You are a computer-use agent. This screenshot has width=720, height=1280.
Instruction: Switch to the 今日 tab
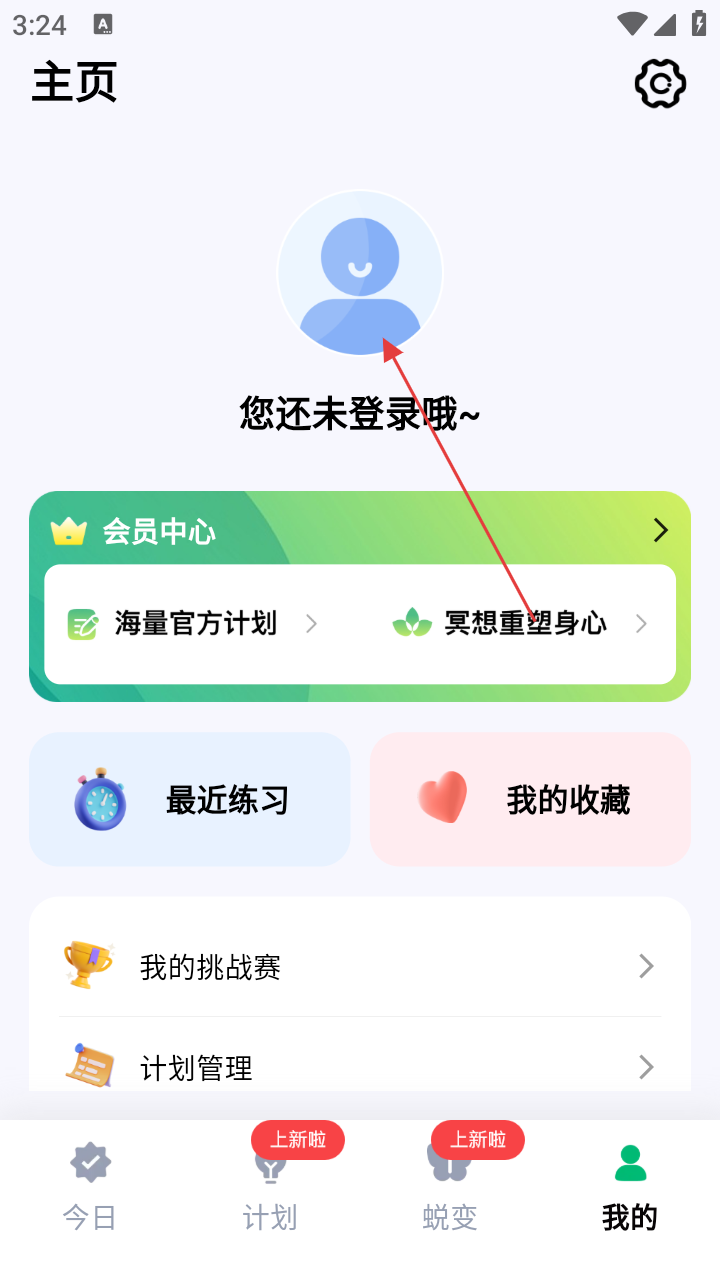90,1186
